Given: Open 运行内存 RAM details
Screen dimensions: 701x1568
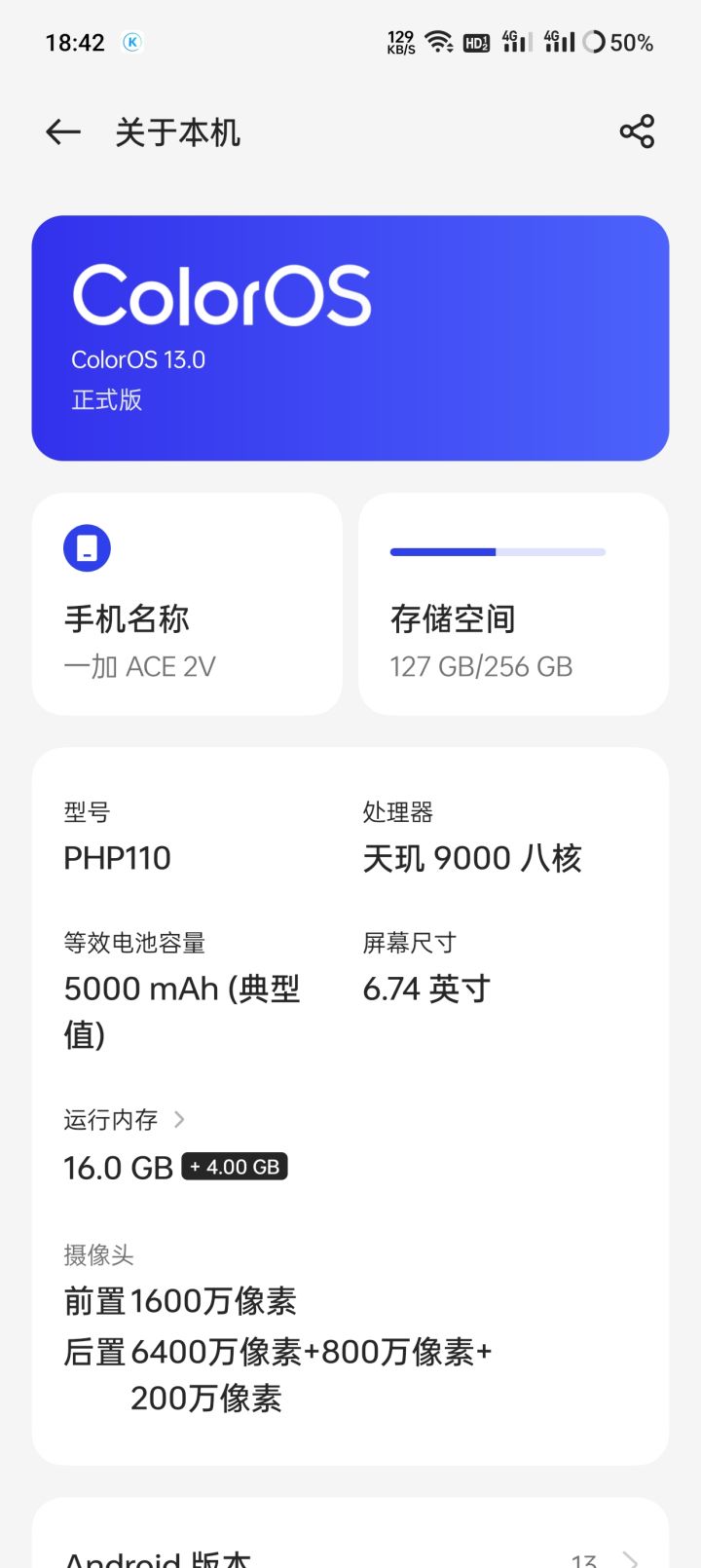Looking at the screenshot, I should click(x=125, y=1120).
